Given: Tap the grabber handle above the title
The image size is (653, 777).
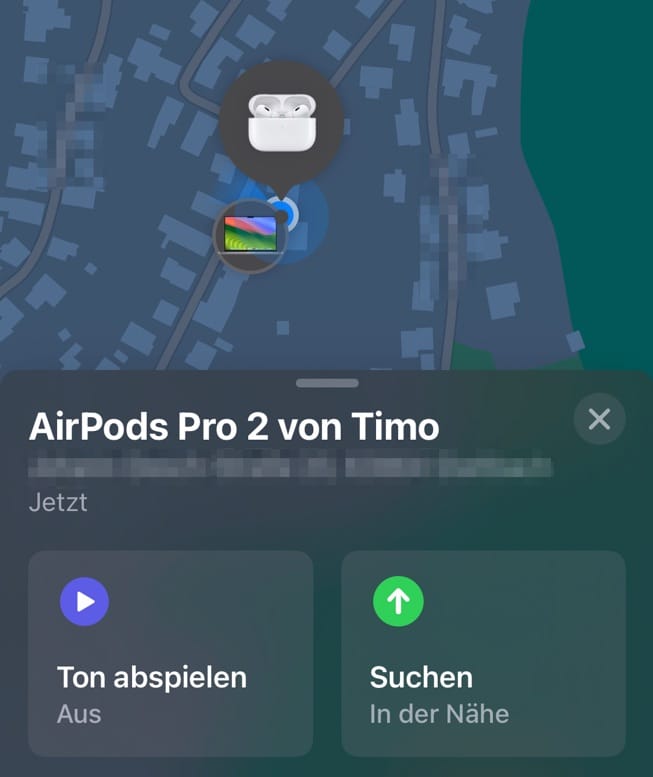Looking at the screenshot, I should 327,383.
